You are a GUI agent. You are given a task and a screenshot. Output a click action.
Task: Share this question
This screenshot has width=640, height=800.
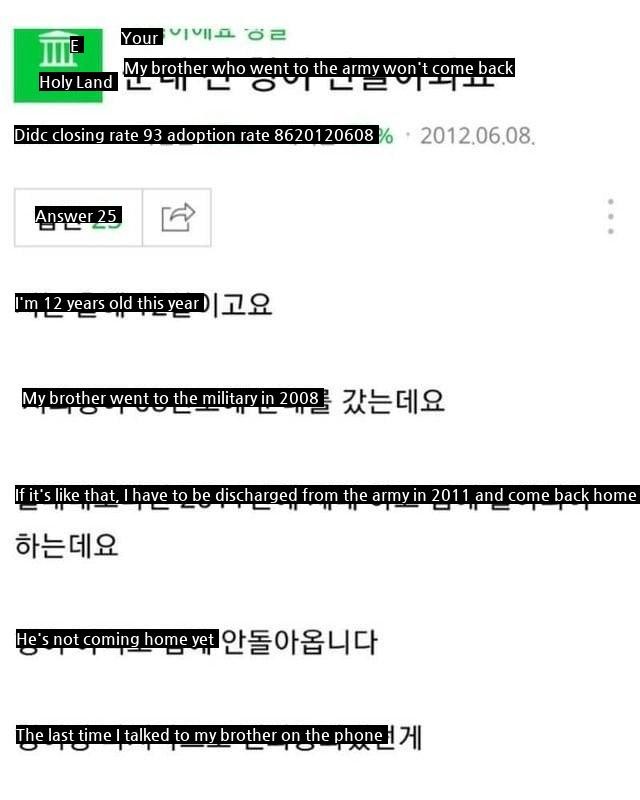point(177,217)
